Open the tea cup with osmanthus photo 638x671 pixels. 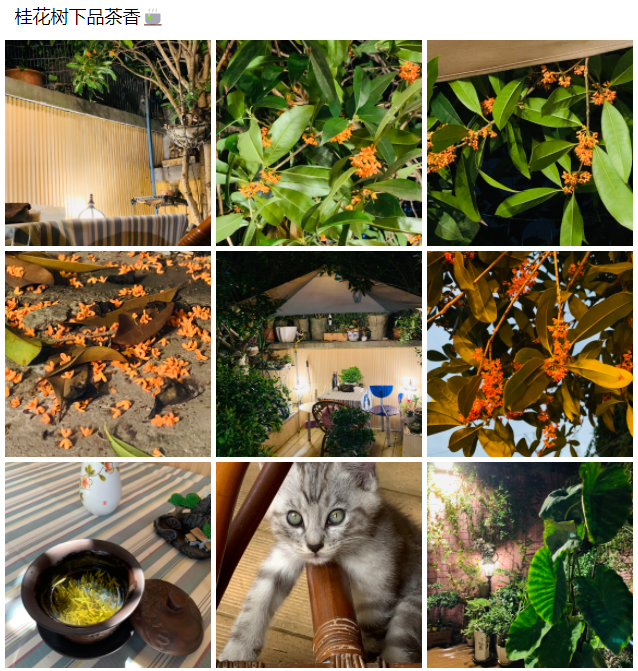pos(108,564)
